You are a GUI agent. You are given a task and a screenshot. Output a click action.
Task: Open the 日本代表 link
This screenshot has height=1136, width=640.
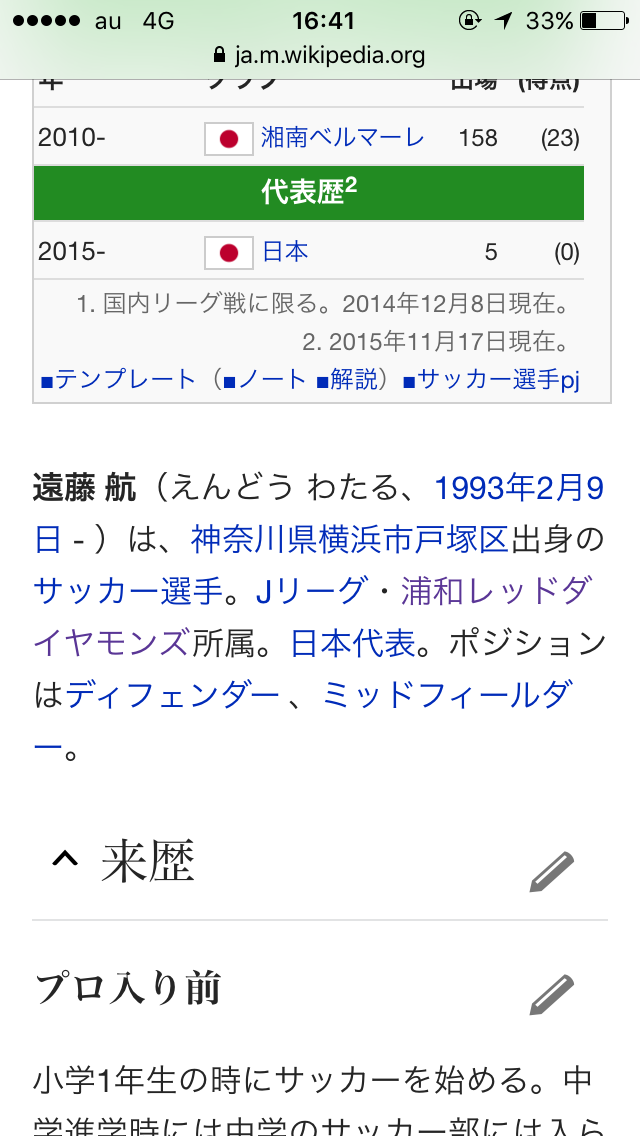[x=352, y=642]
